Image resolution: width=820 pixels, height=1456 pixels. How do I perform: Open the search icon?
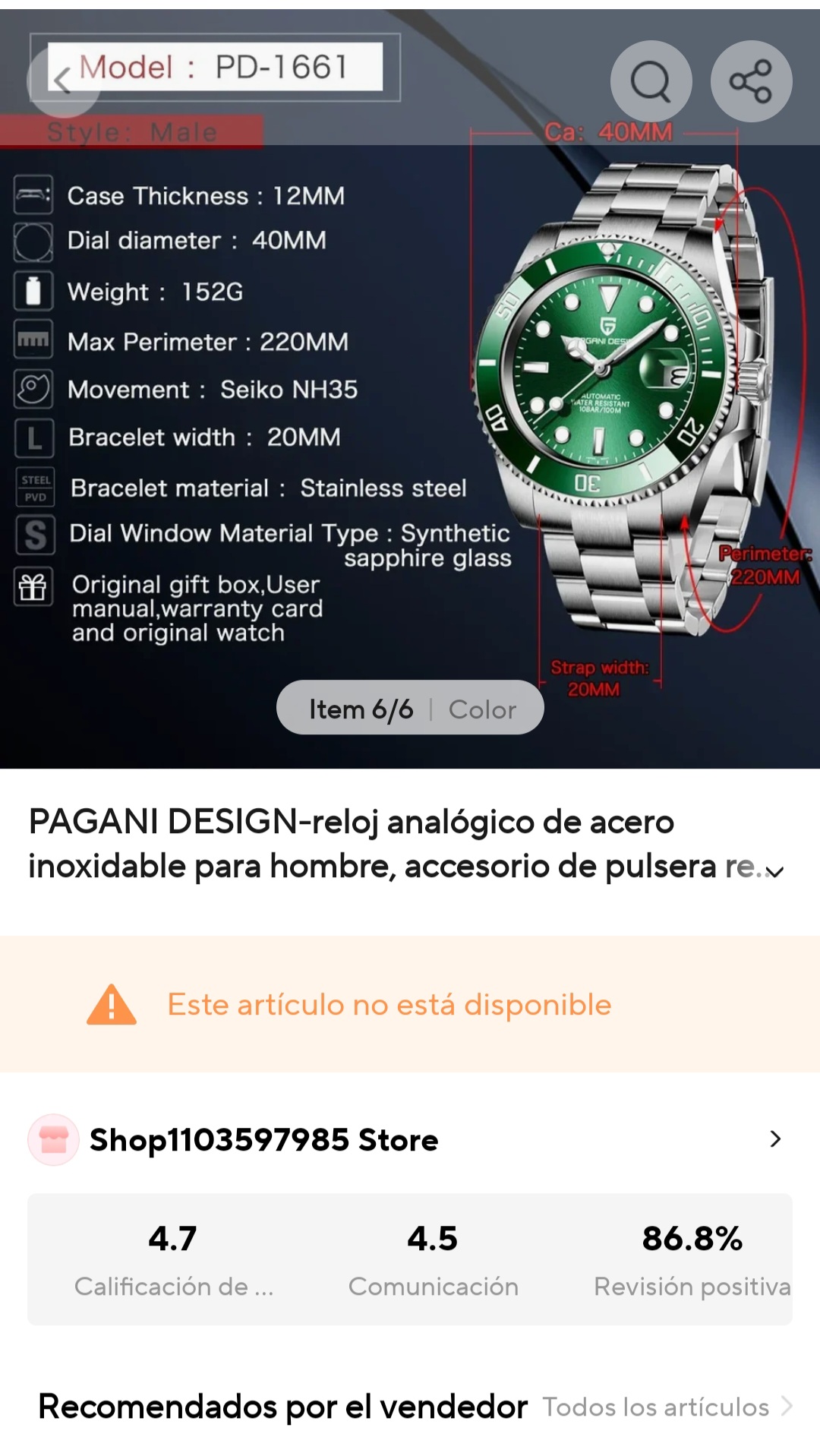651,81
